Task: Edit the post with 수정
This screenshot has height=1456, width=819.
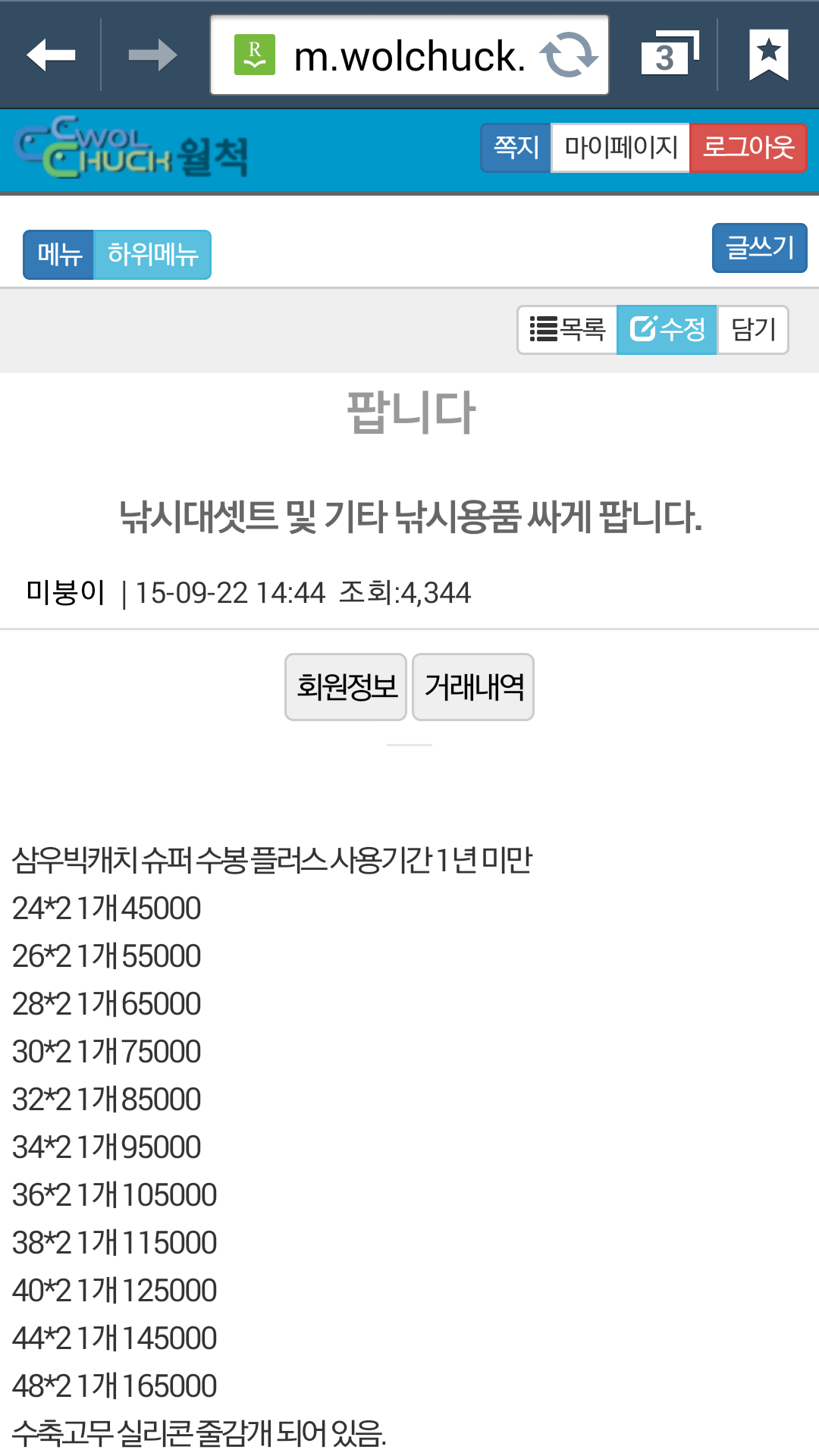Action: [667, 330]
